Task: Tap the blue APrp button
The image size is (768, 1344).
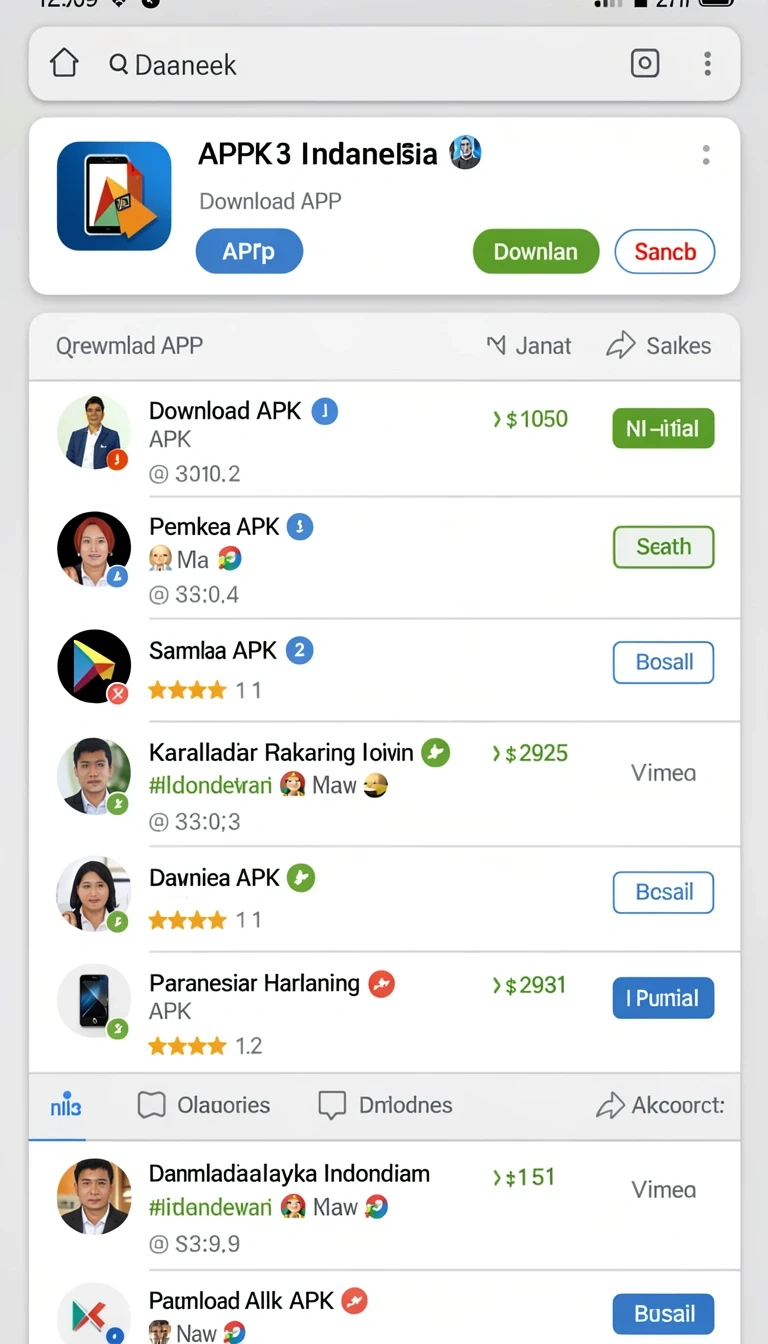Action: [x=249, y=251]
